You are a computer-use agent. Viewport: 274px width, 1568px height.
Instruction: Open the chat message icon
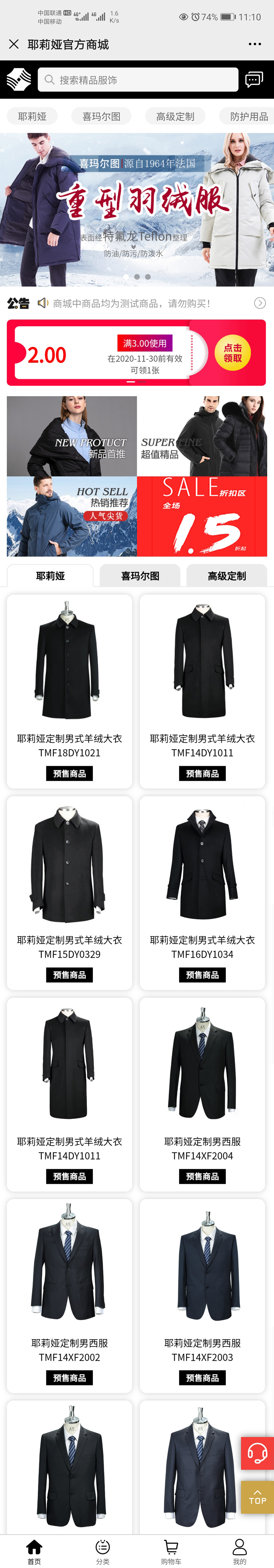pyautogui.click(x=253, y=80)
